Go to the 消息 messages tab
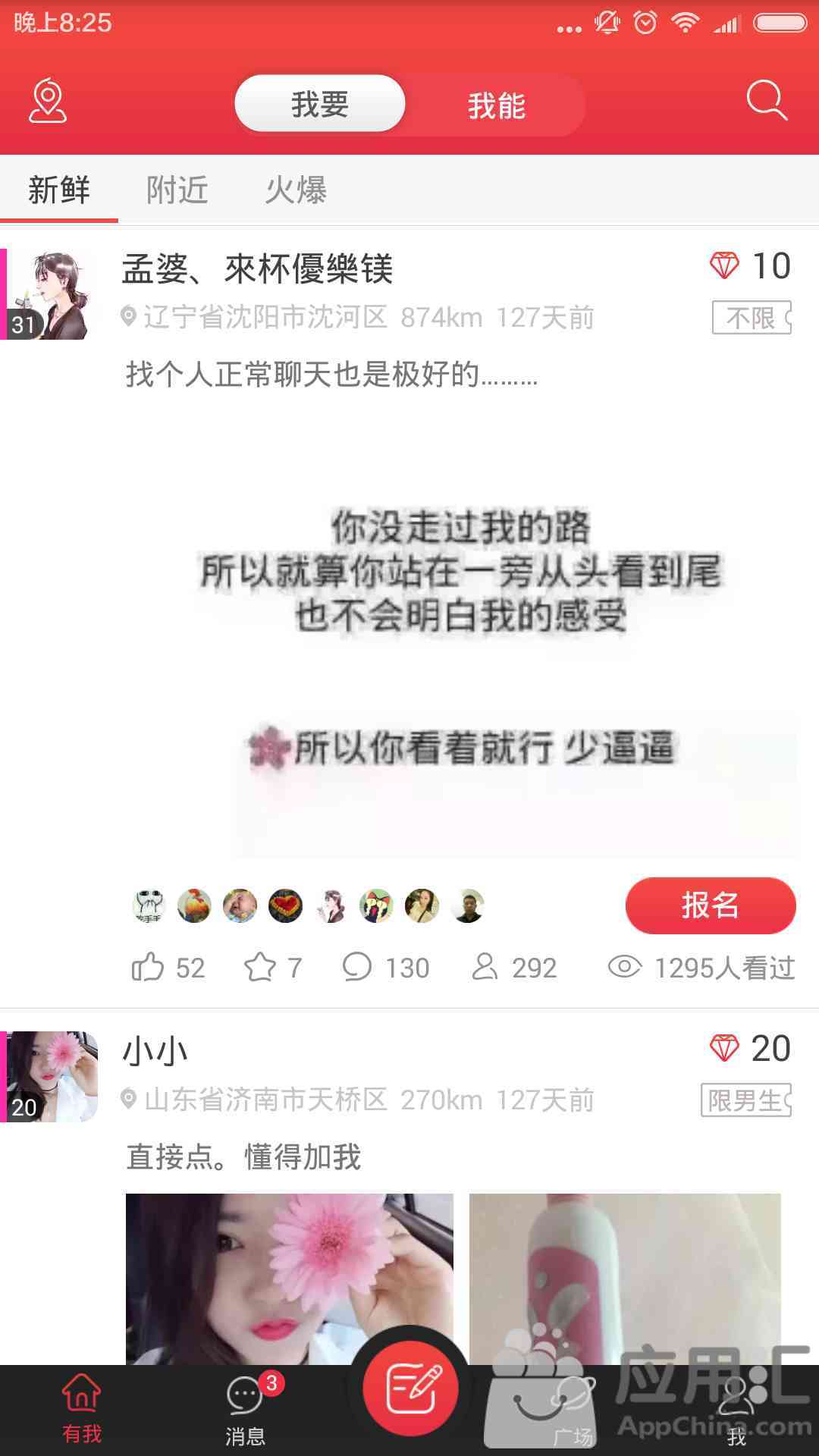 pos(246,1409)
